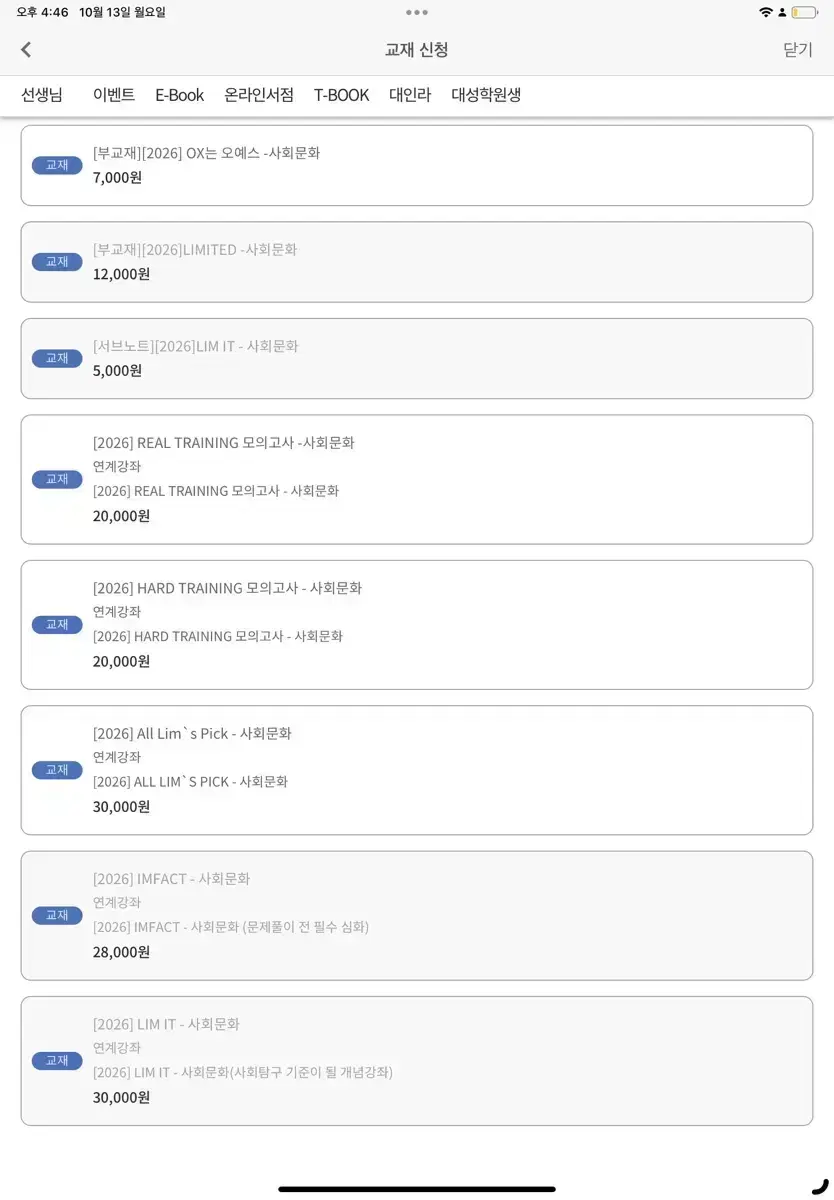Viewport: 834px width, 1200px height.
Task: Select the REAL TRAINING 모의고사 textbook card
Action: pyautogui.click(x=417, y=479)
